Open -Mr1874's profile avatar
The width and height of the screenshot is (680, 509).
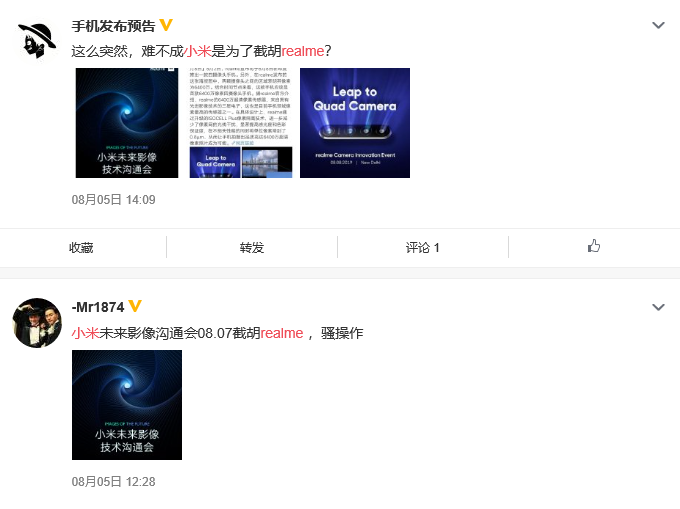[37, 323]
